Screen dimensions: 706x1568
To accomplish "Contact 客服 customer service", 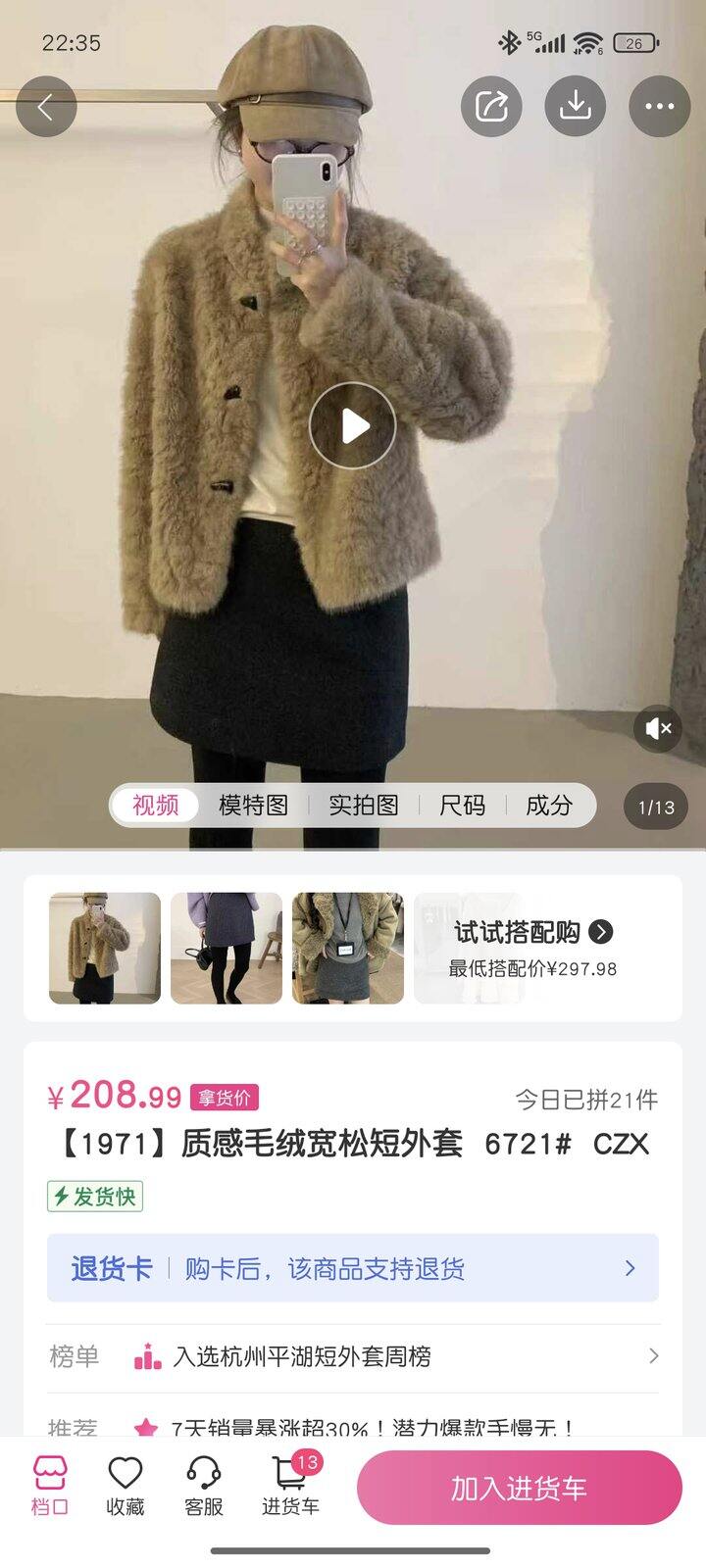I will point(203,1486).
